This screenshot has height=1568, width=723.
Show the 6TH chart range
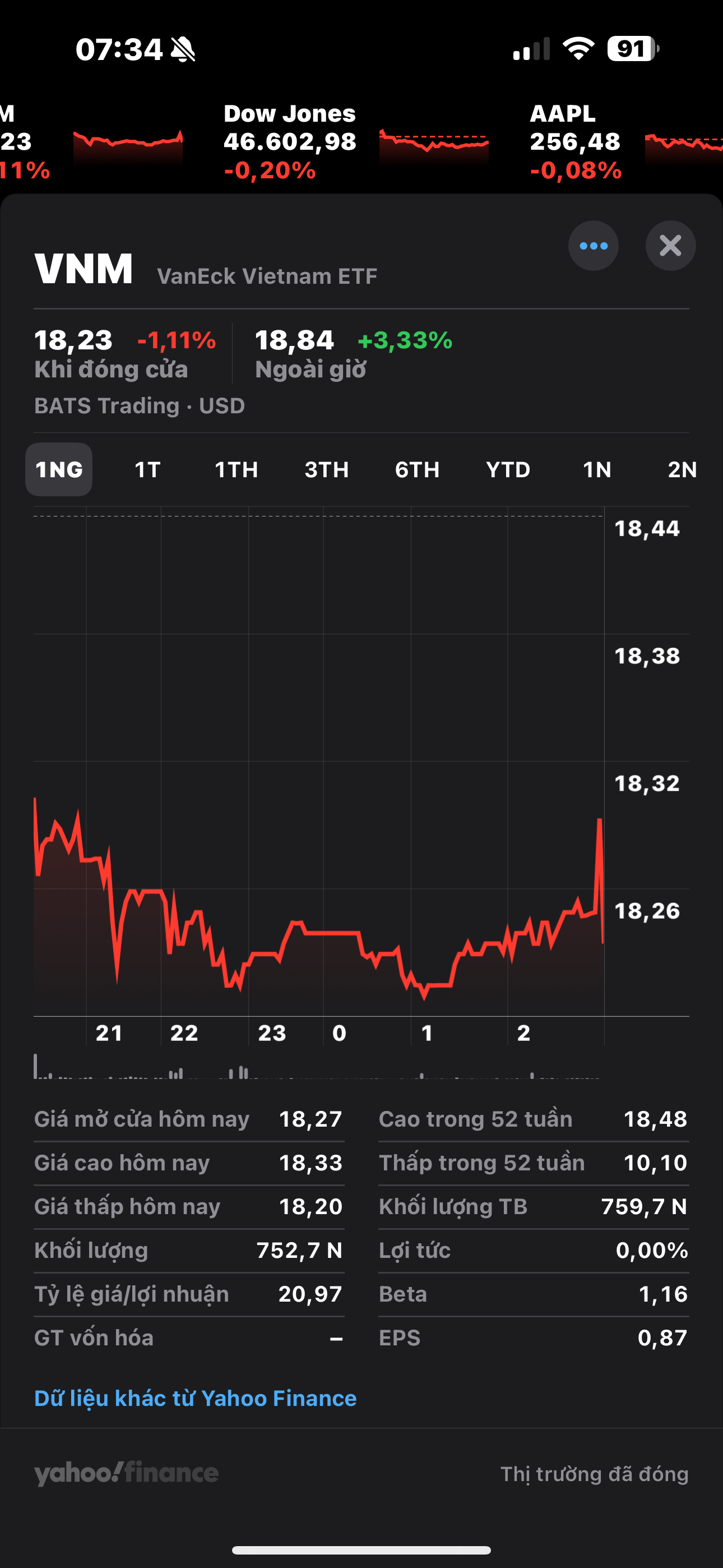coord(417,470)
